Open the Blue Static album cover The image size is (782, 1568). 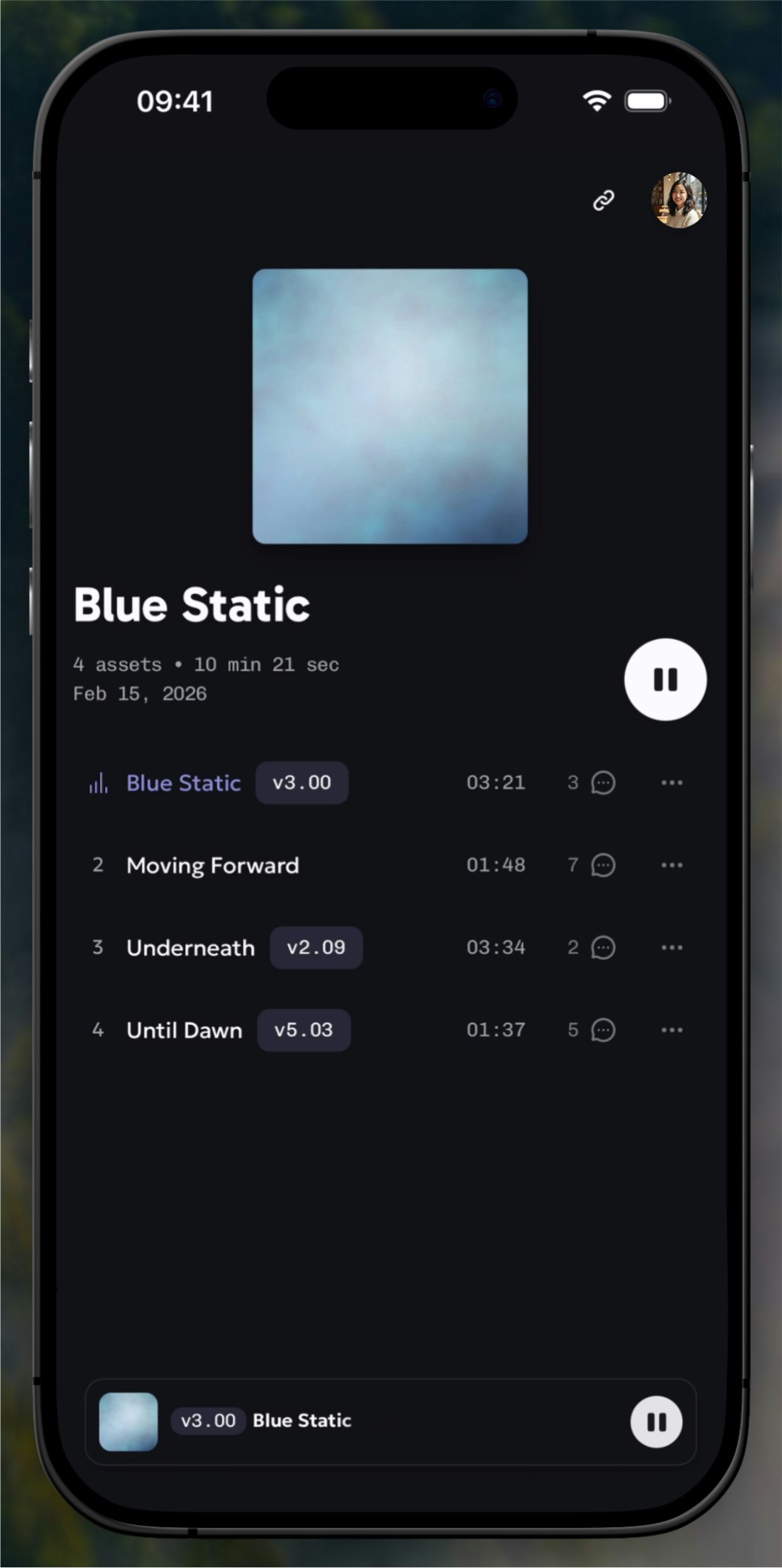390,407
